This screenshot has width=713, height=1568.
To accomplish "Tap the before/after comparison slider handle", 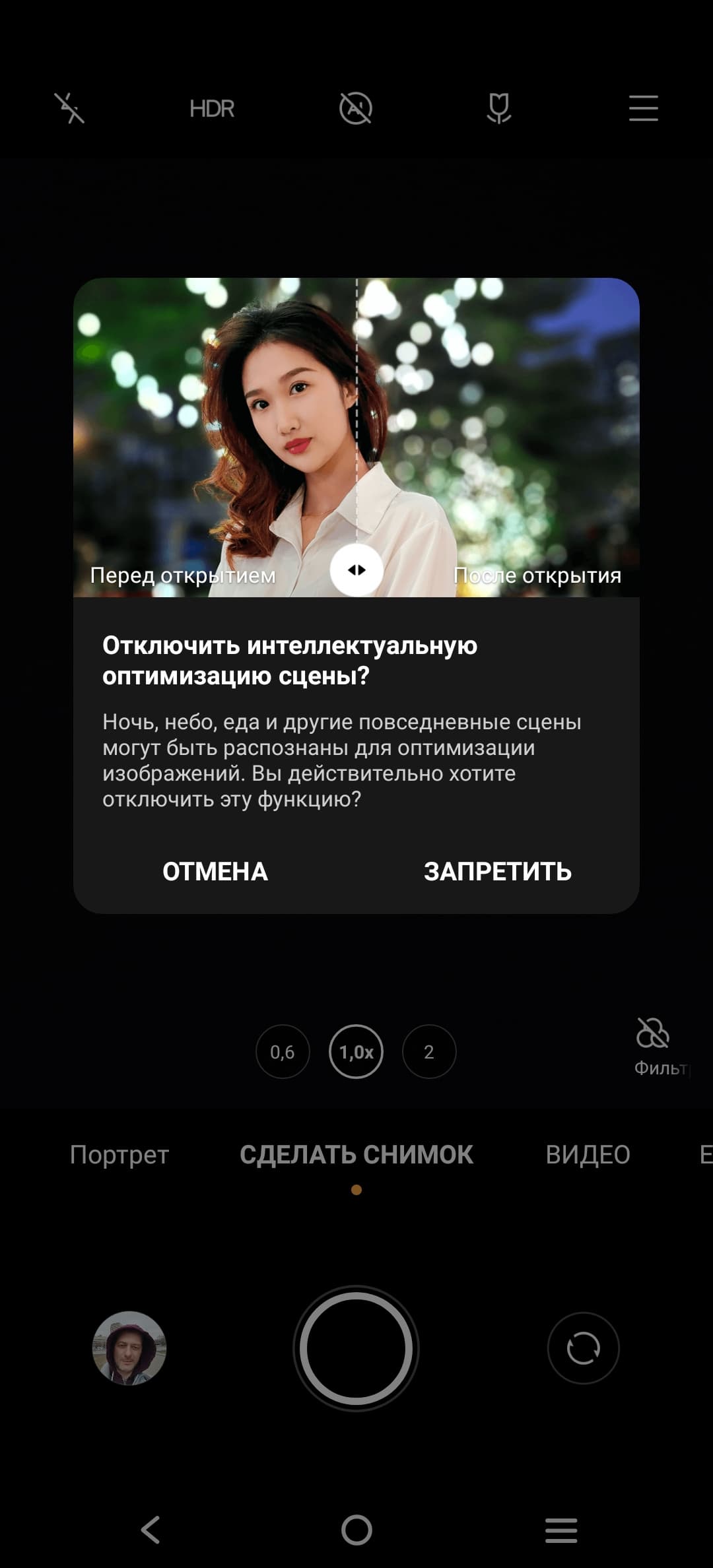I will pos(356,570).
